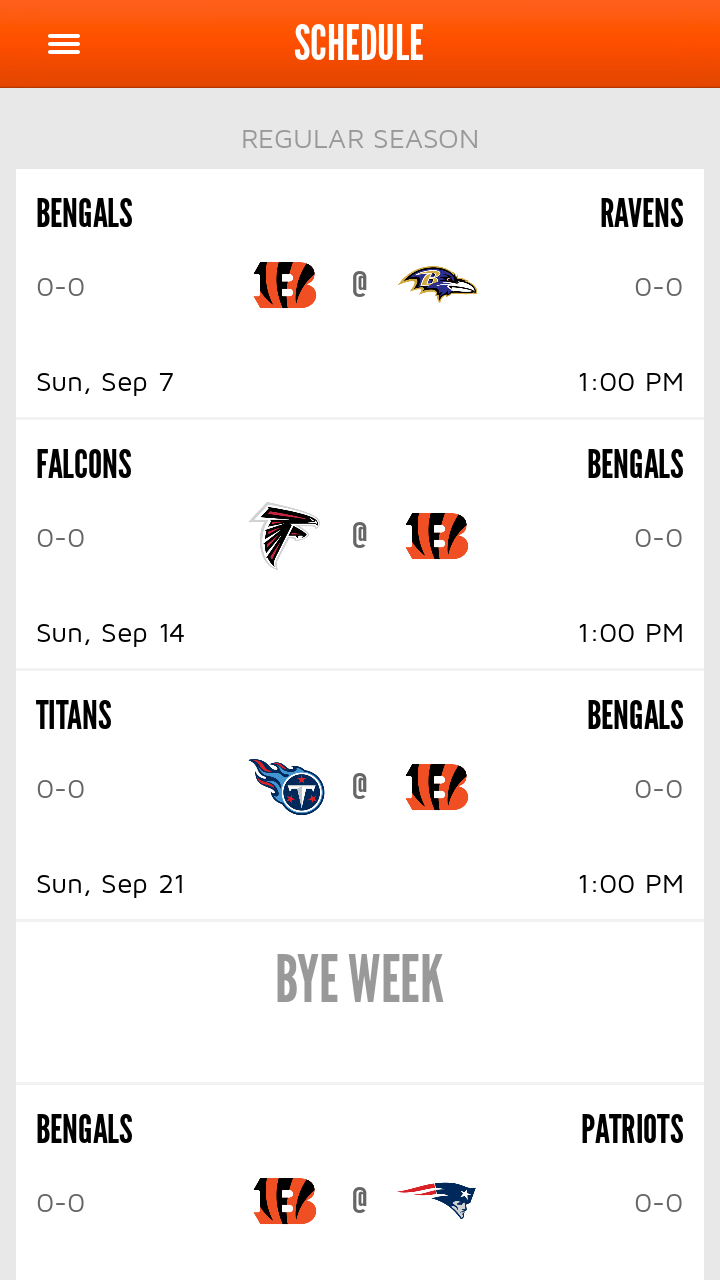Image resolution: width=720 pixels, height=1280 pixels.
Task: Tap the SCHEDULE title in the header
Action: coord(359,43)
